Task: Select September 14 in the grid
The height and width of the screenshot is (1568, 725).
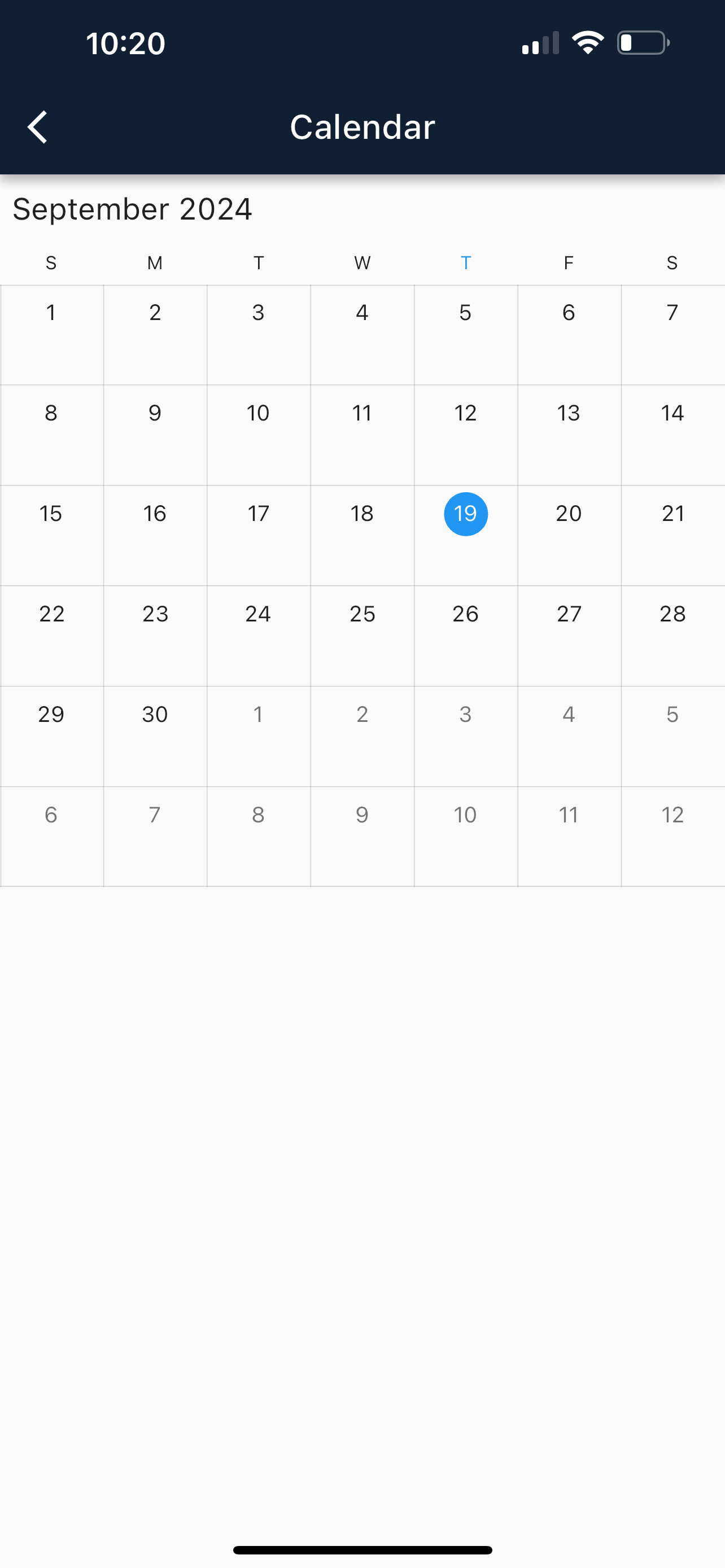Action: (673, 435)
